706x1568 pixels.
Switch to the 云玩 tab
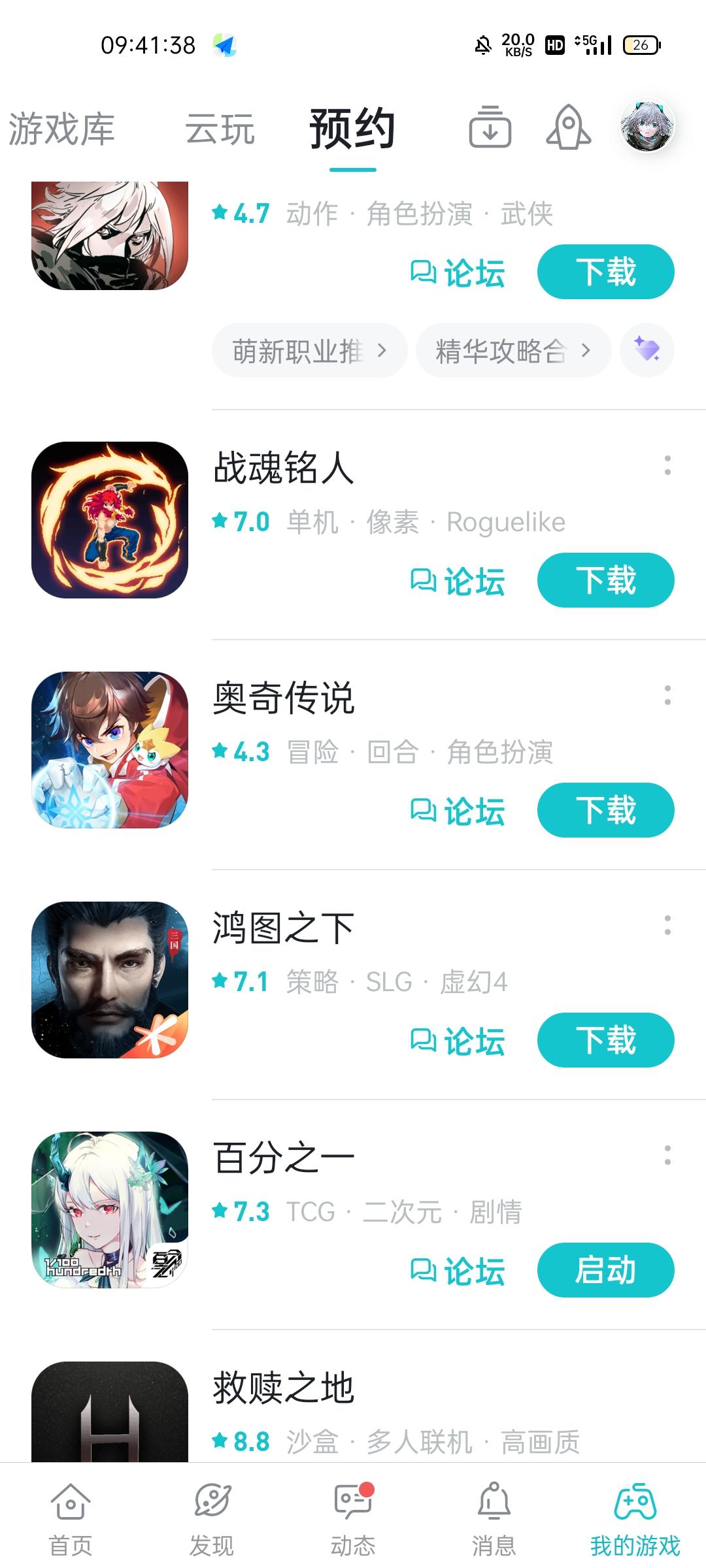pyautogui.click(x=220, y=129)
